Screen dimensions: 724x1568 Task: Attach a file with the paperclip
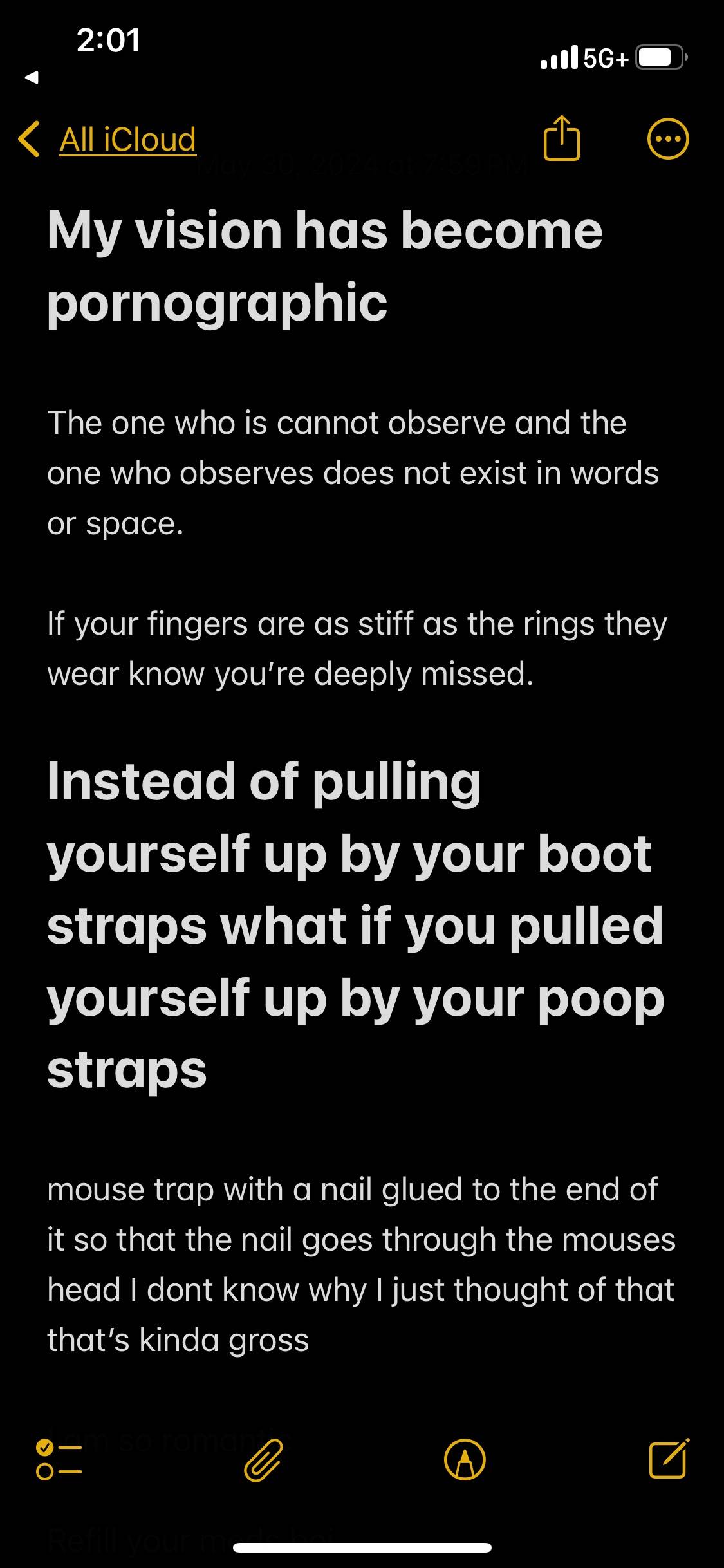click(263, 1459)
